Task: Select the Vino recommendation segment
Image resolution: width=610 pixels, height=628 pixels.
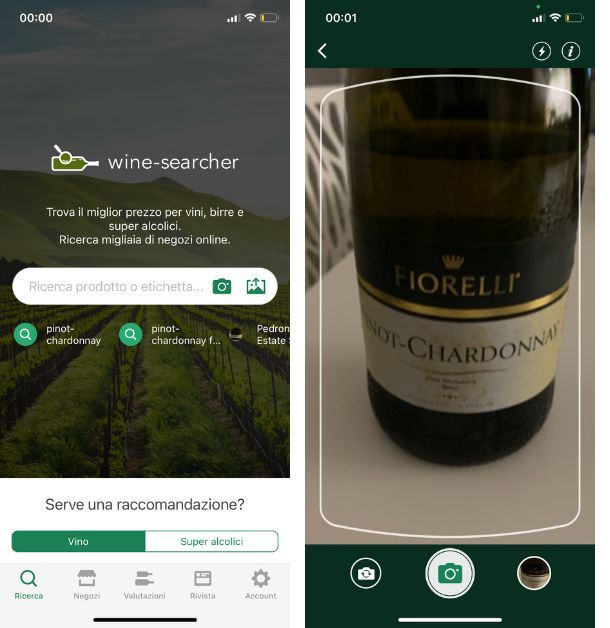Action: 78,541
